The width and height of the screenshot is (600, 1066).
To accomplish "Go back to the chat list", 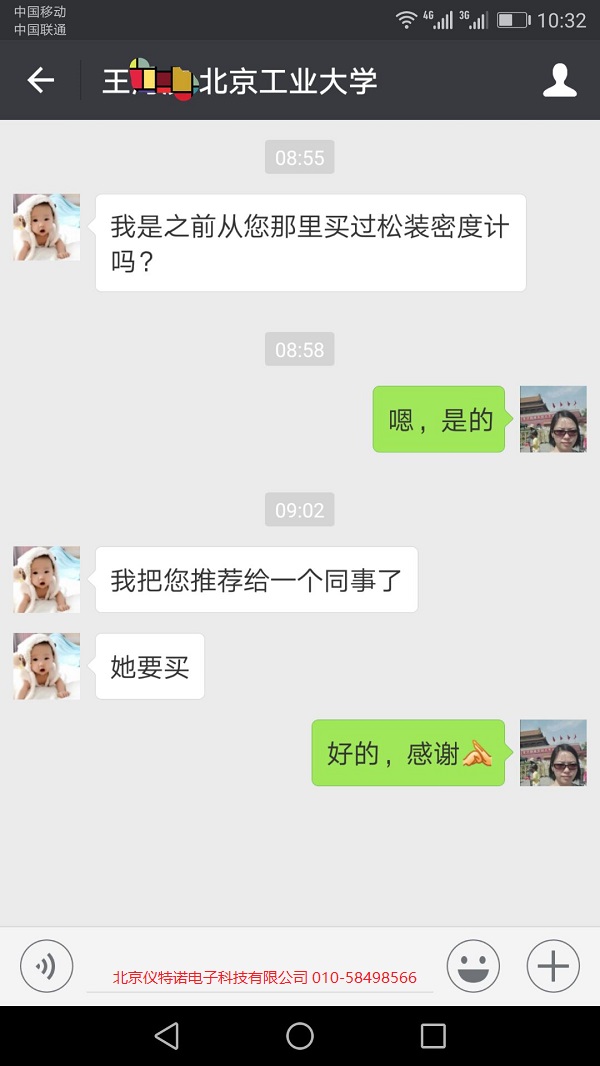I will 40,81.
